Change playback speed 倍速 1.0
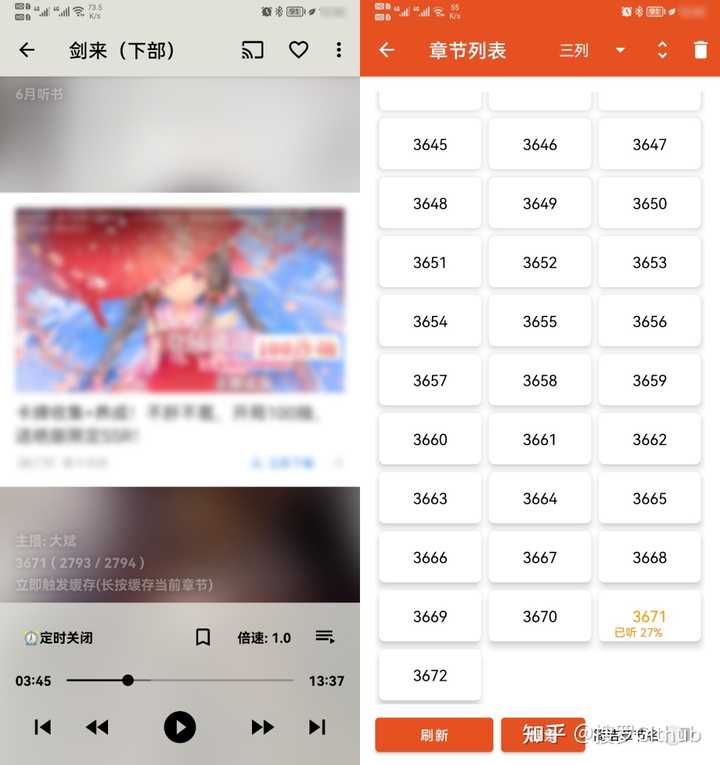This screenshot has width=720, height=765. tap(264, 637)
